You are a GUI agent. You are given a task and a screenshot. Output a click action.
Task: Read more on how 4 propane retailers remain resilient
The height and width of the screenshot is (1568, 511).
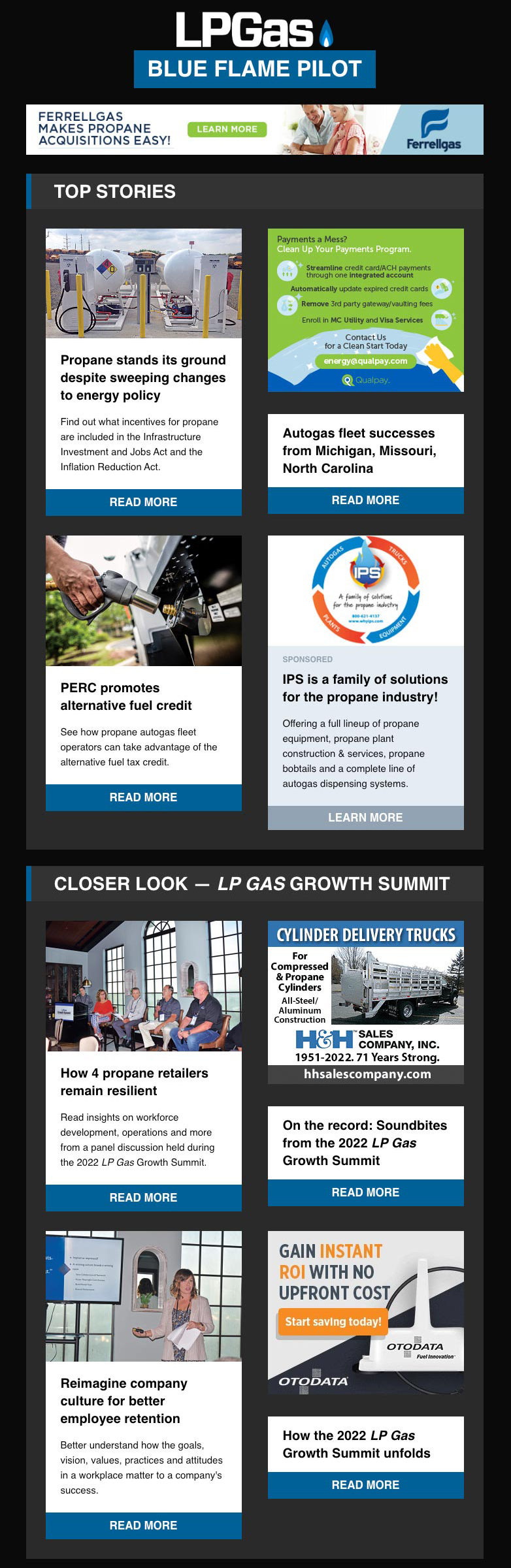[143, 1198]
